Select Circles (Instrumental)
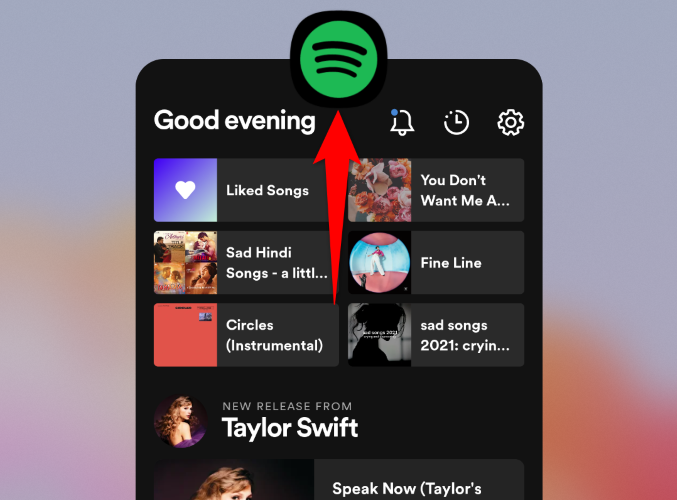Viewport: 677px width, 500px height. [246, 335]
